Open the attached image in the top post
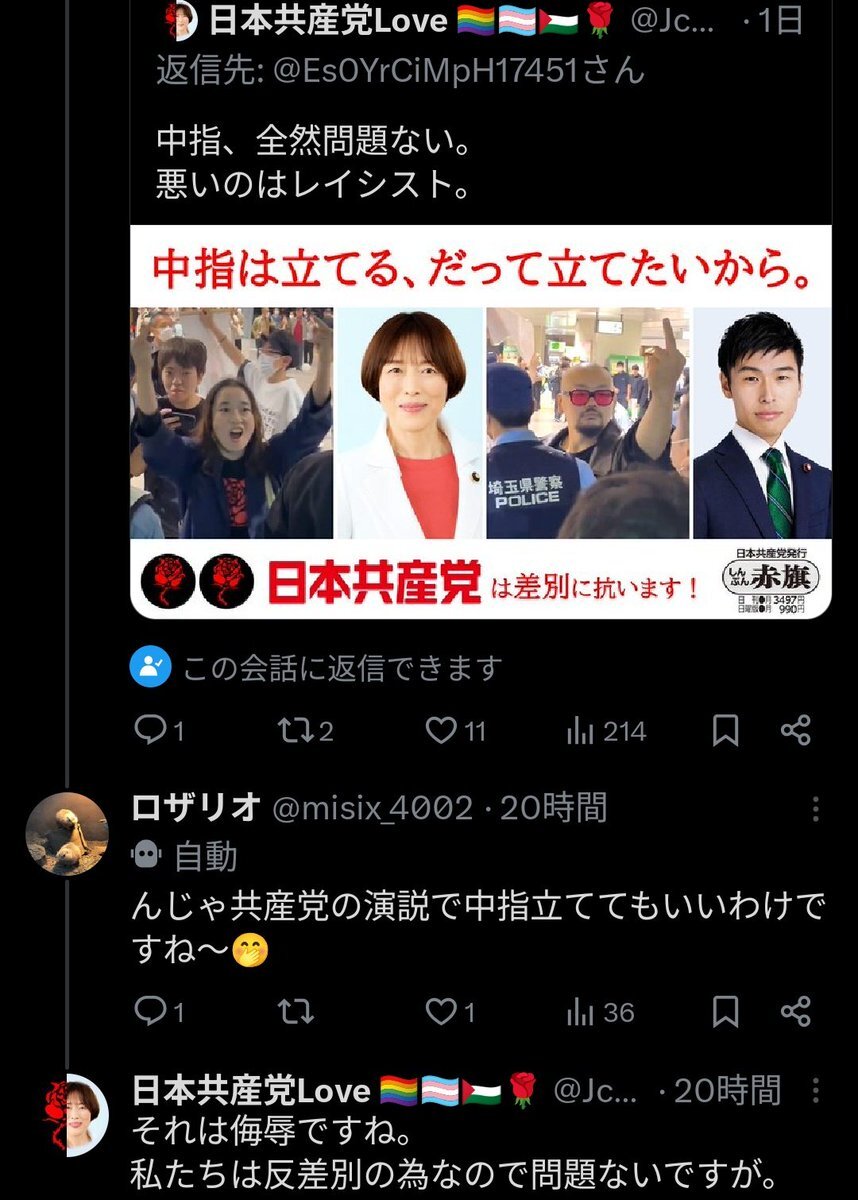The width and height of the screenshot is (858, 1200). tap(481, 422)
